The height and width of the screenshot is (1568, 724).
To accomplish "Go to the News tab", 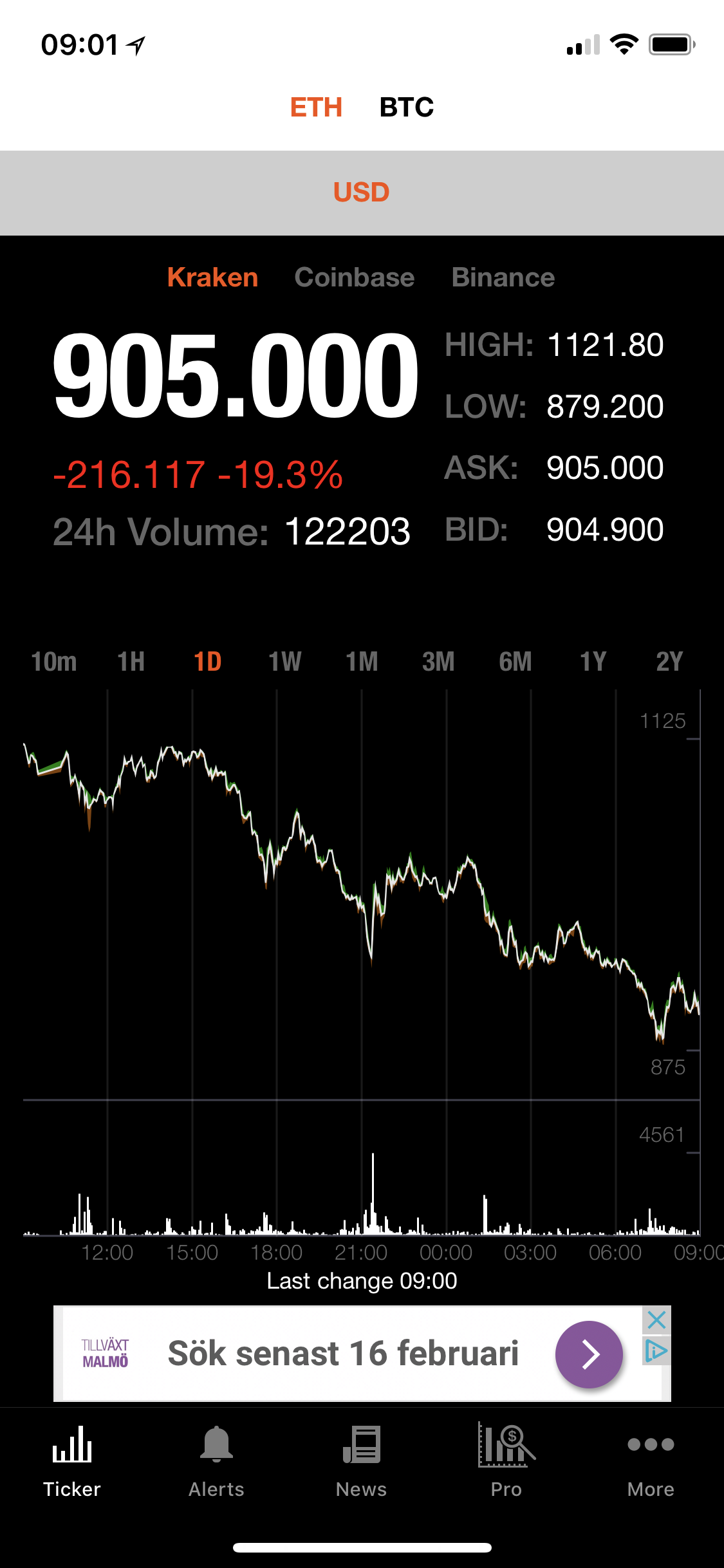I will 362,1461.
